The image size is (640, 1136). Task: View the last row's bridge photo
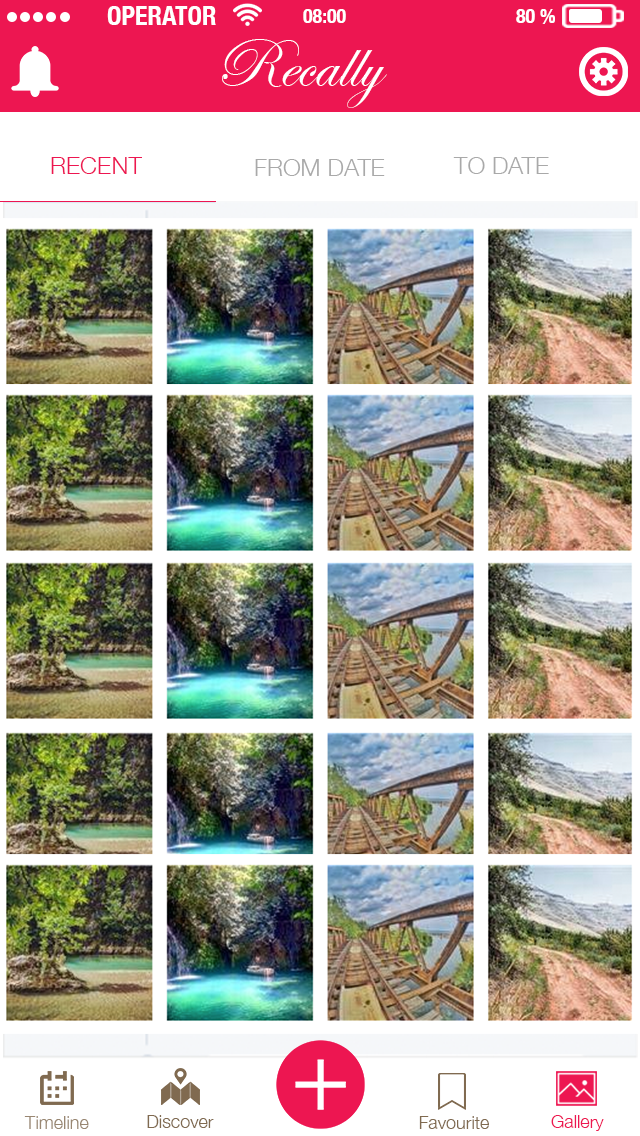(400, 942)
